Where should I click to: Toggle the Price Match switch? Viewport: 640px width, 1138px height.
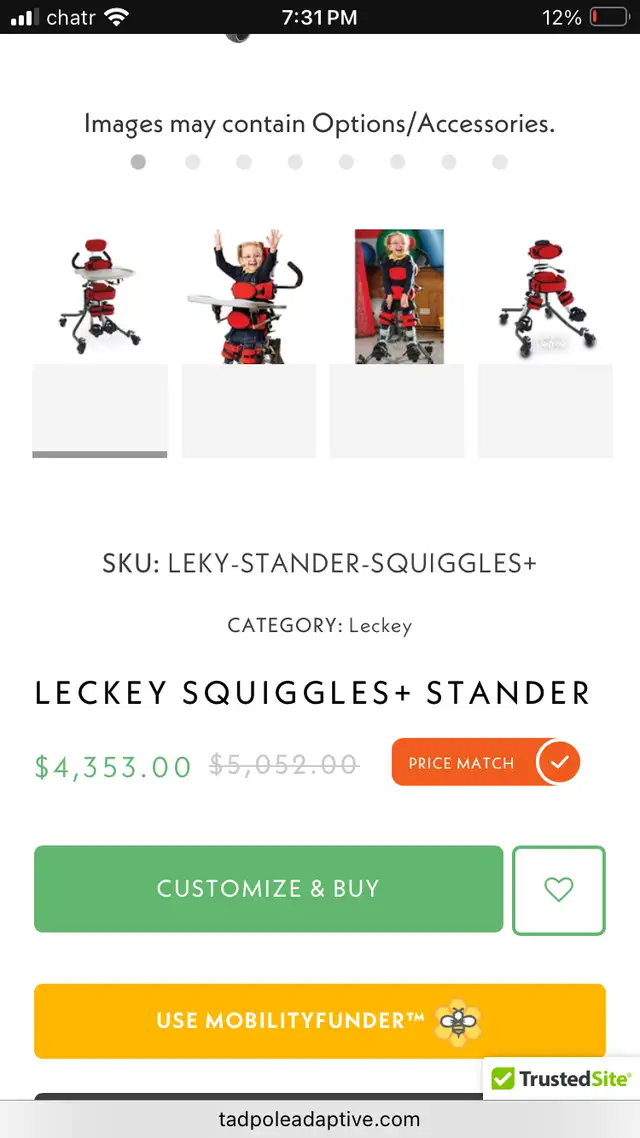pyautogui.click(x=486, y=762)
